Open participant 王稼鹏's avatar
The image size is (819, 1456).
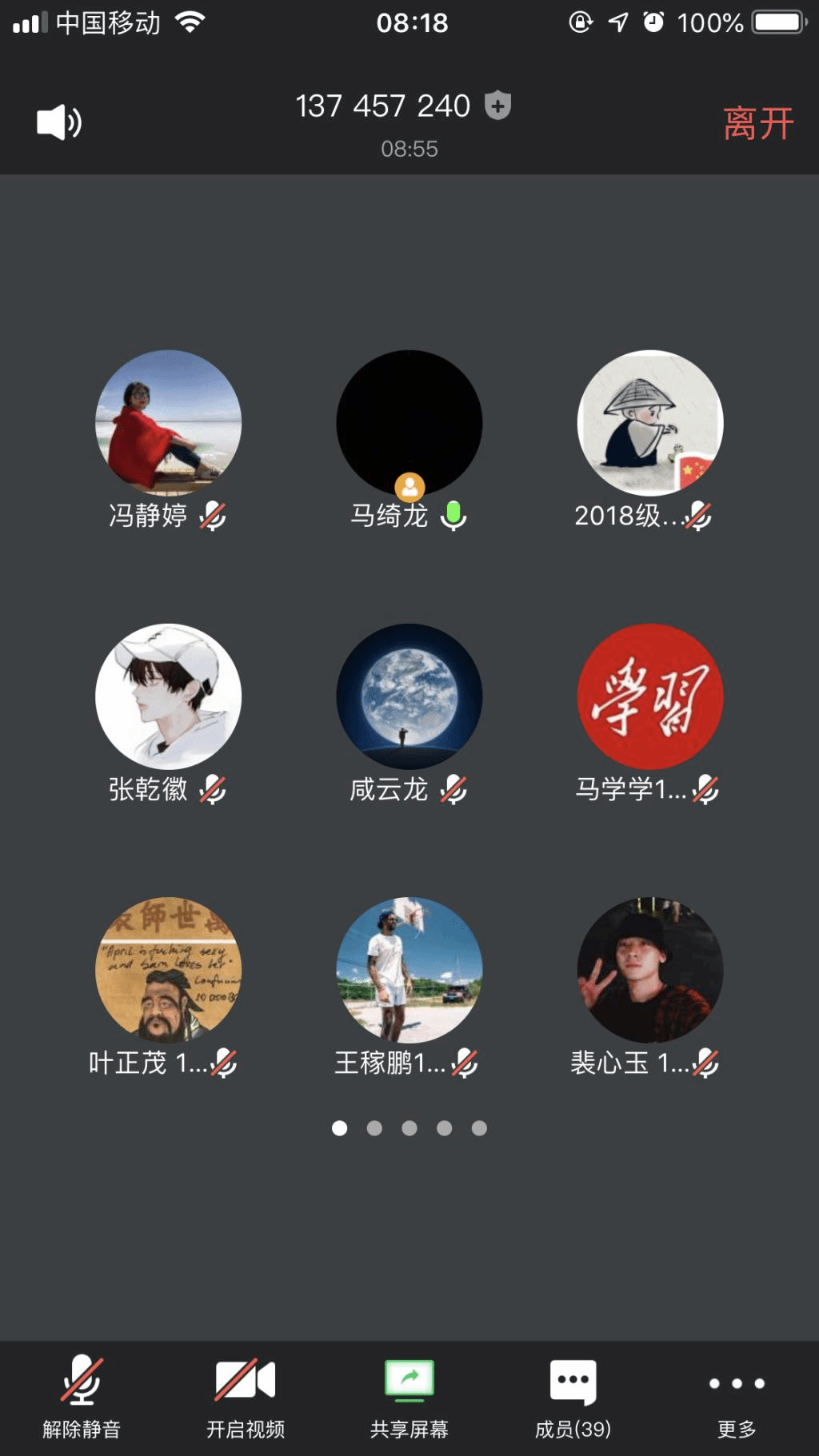(x=409, y=970)
